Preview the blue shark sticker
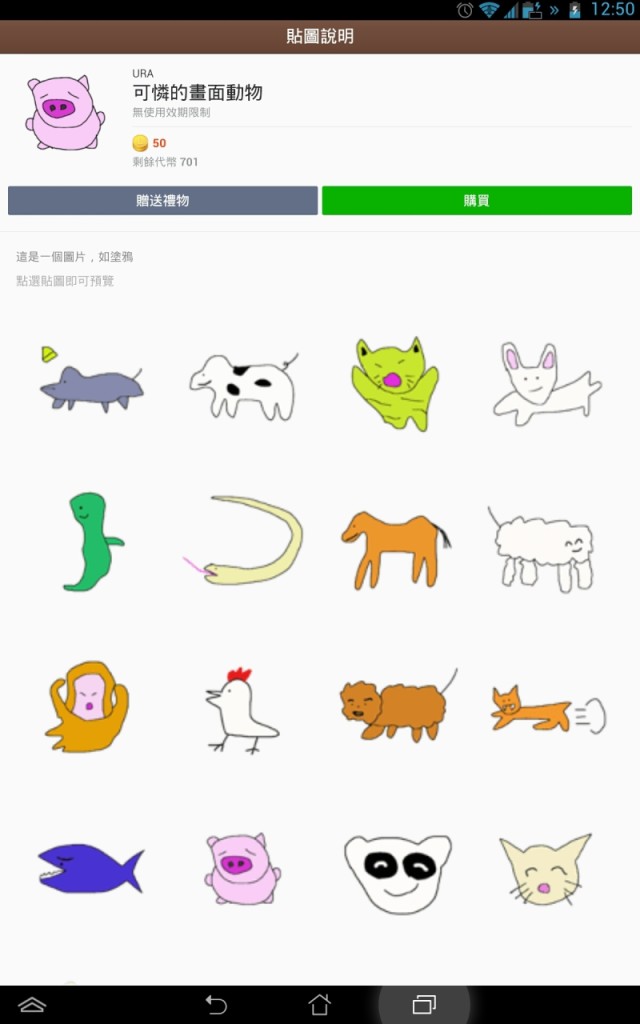The width and height of the screenshot is (640, 1024). (x=90, y=867)
